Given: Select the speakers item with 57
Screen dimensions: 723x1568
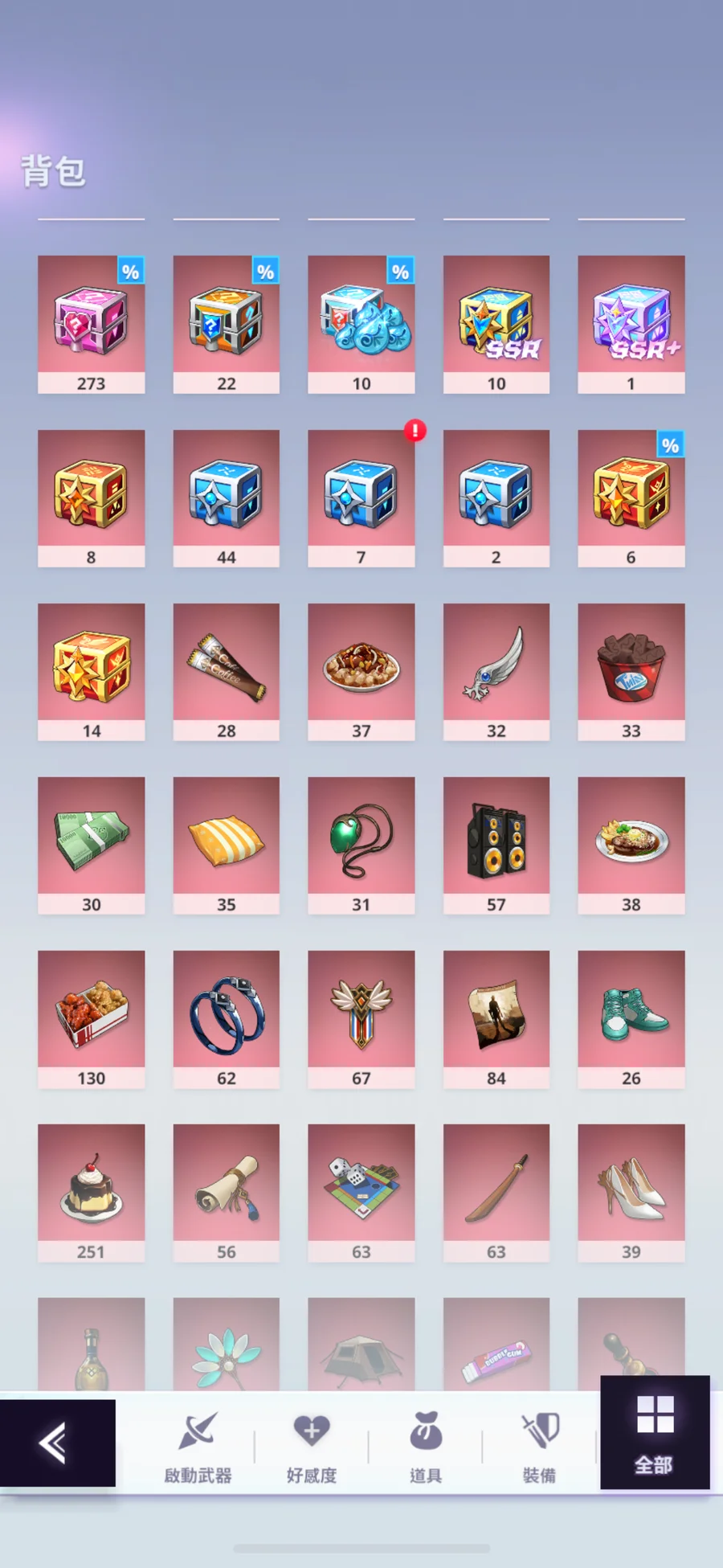Looking at the screenshot, I should tap(496, 844).
